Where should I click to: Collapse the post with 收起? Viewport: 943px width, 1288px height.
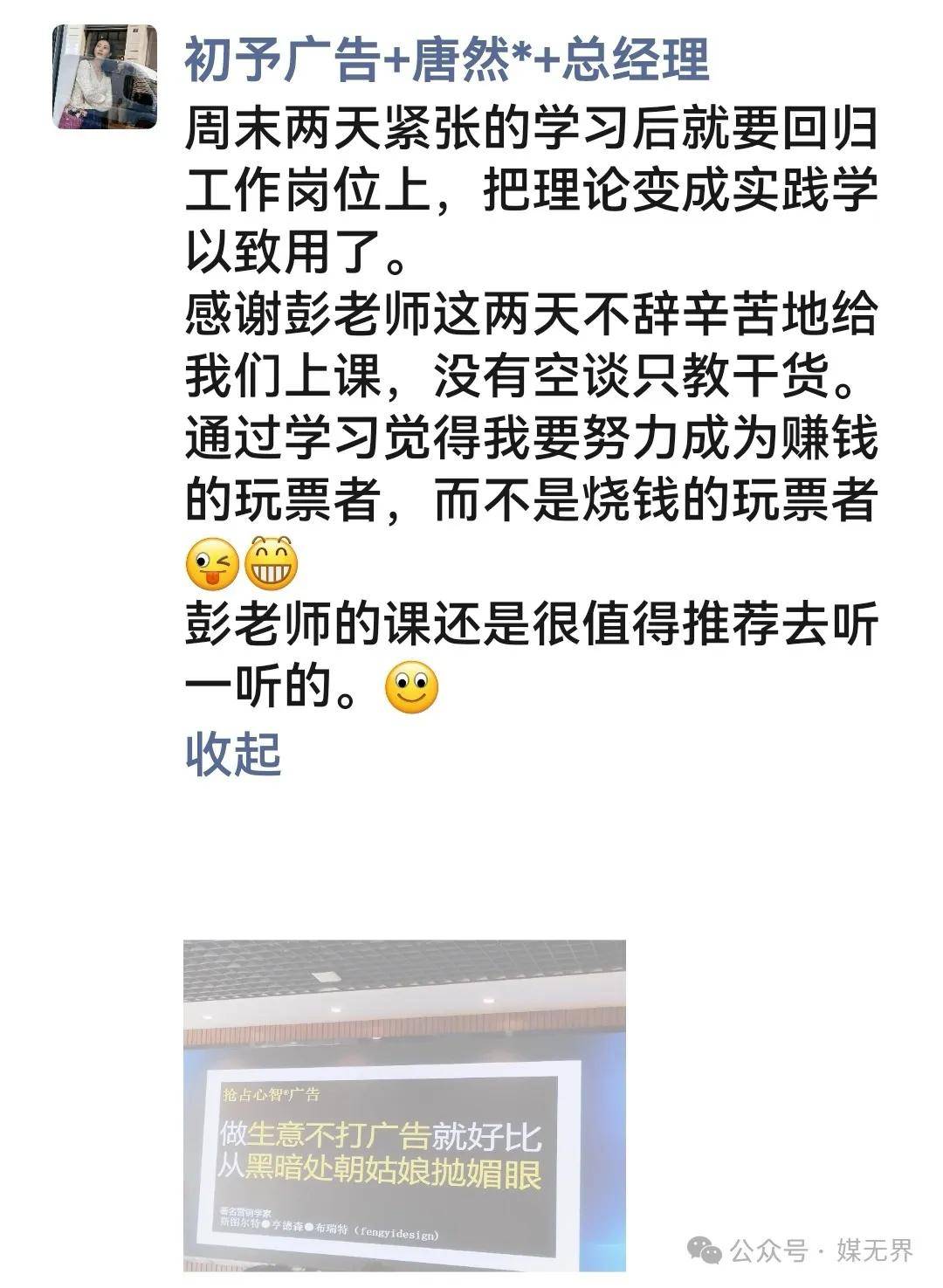[232, 753]
